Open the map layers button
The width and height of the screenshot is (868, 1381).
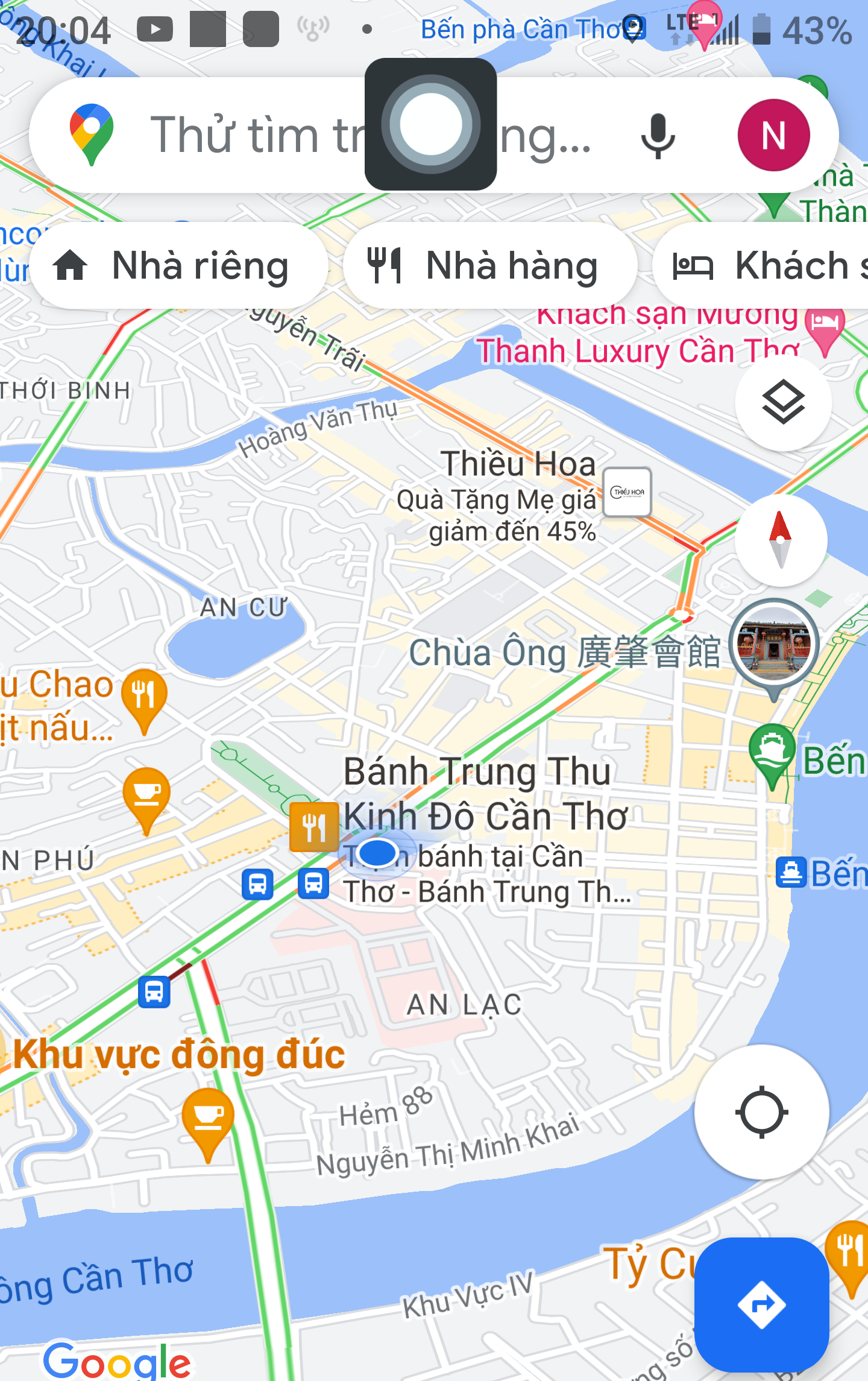click(x=783, y=402)
